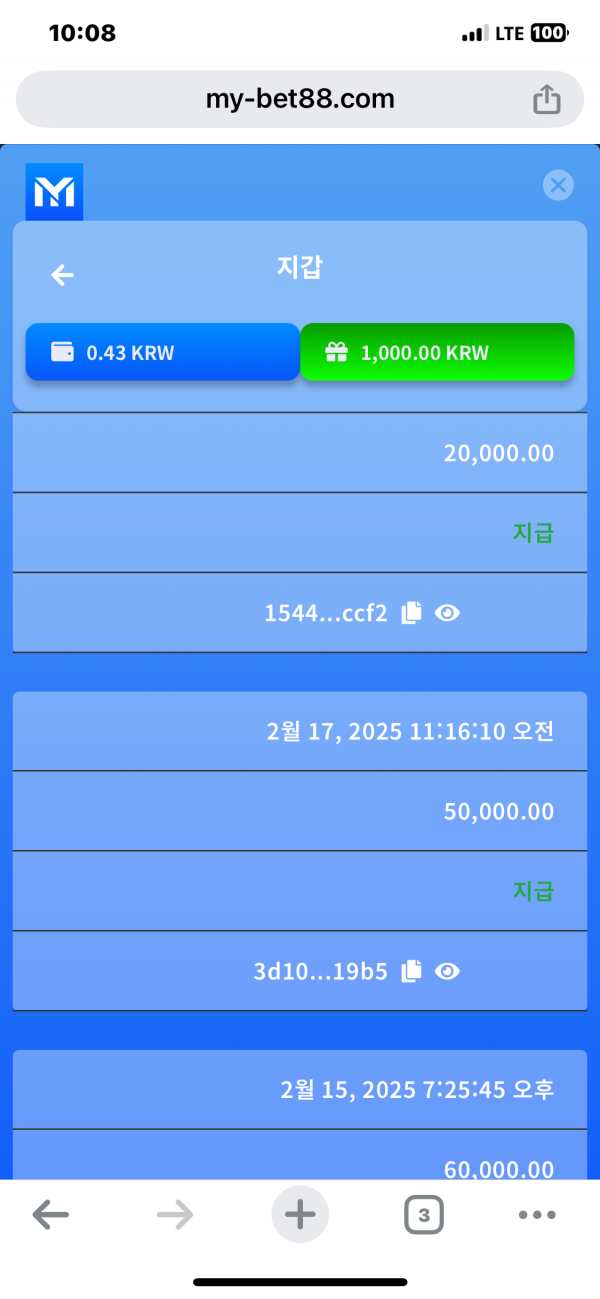Image resolution: width=600 pixels, height=1299 pixels.
Task: View details for transaction 3d10...19b5
Action: 448,971
